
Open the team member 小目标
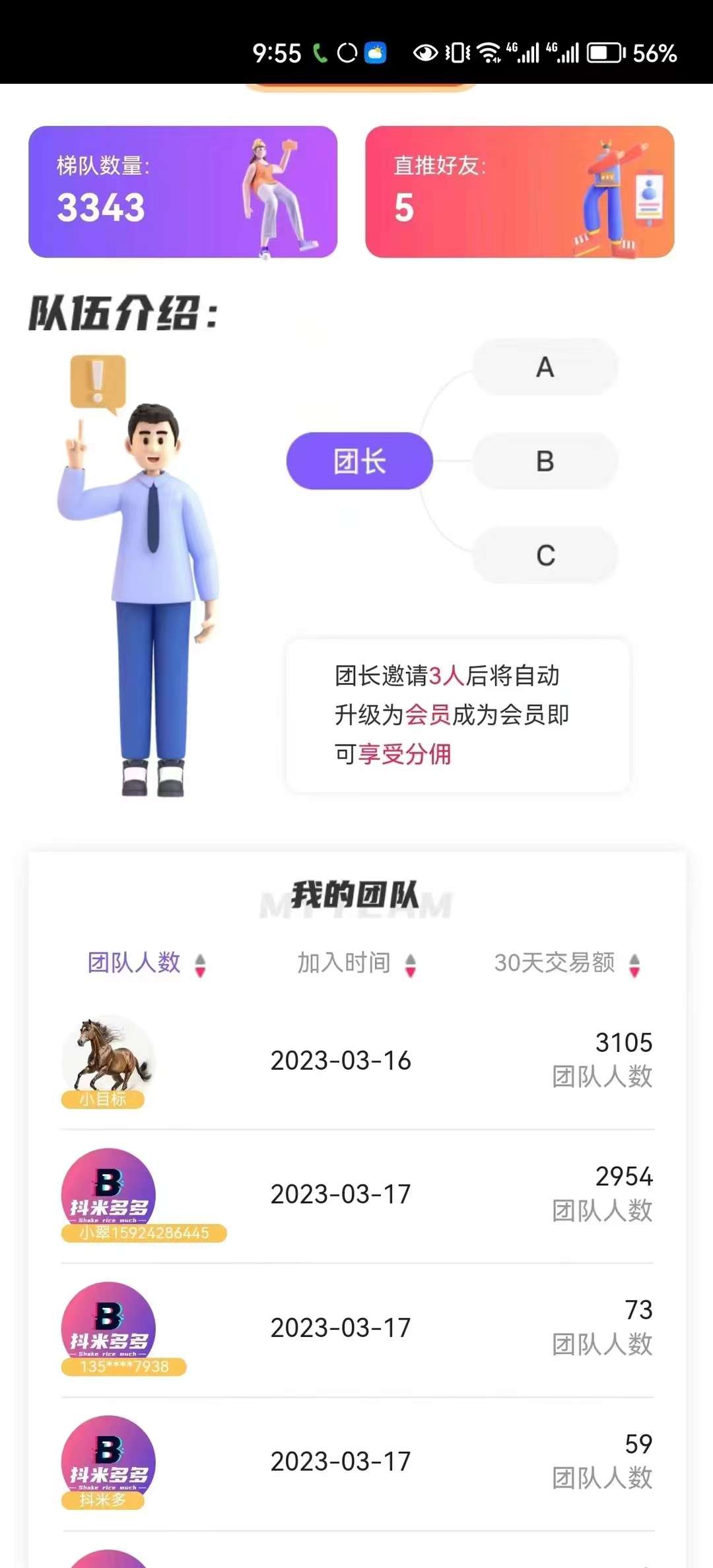pyautogui.click(x=108, y=1061)
